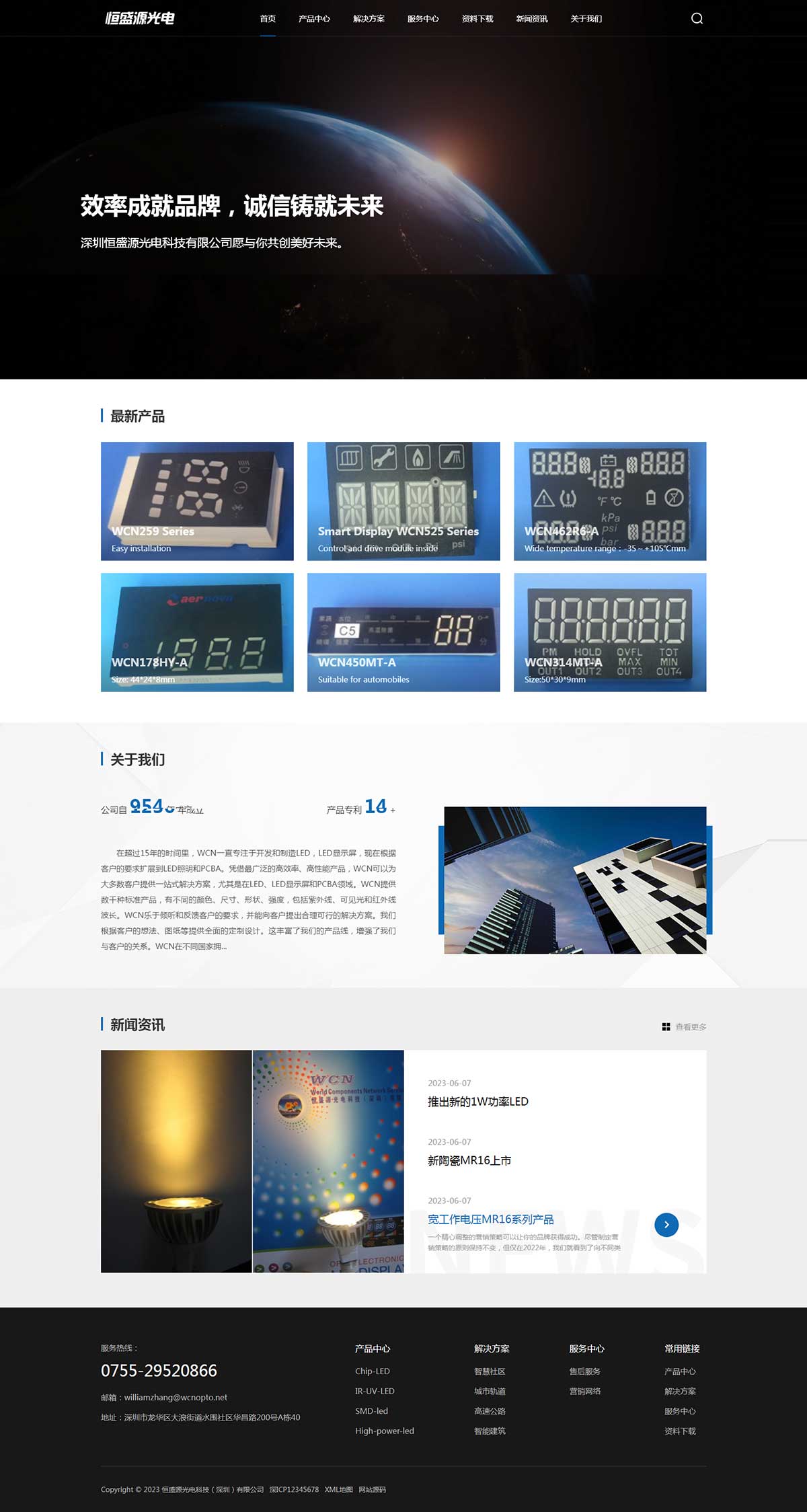Open the WCN178HY-A product tile
This screenshot has height=1512, width=807.
coord(197,632)
